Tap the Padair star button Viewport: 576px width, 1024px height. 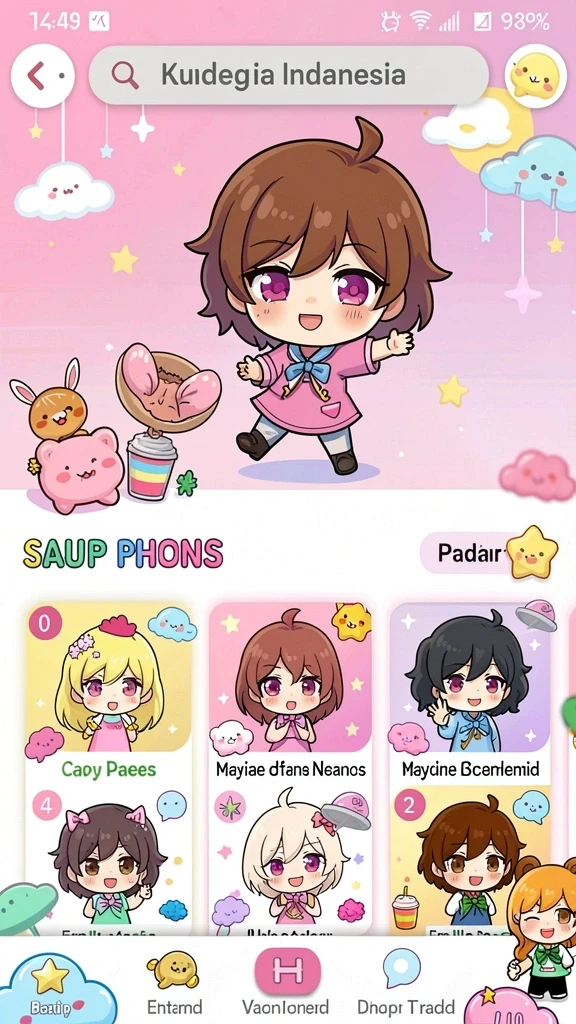click(489, 552)
